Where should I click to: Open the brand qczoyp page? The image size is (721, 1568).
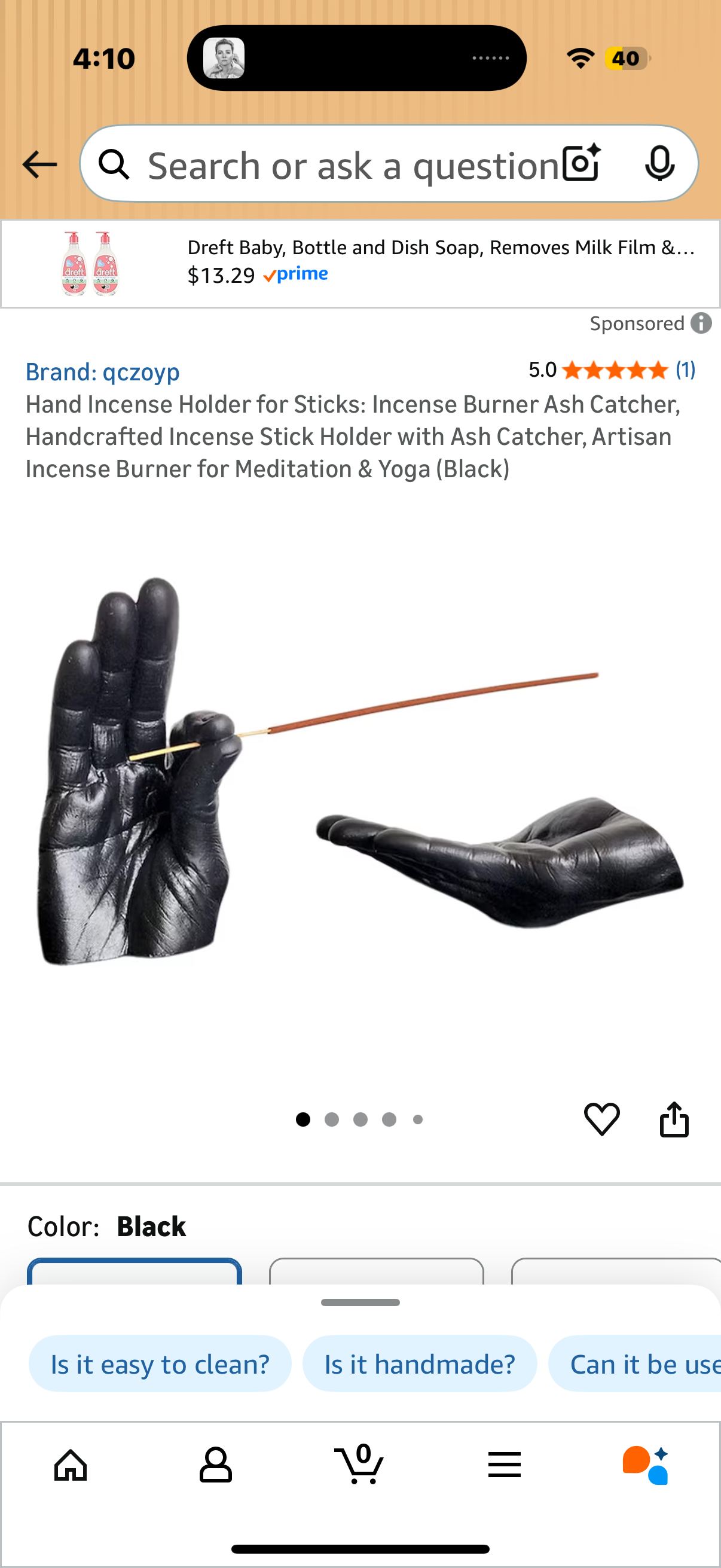pyautogui.click(x=102, y=371)
